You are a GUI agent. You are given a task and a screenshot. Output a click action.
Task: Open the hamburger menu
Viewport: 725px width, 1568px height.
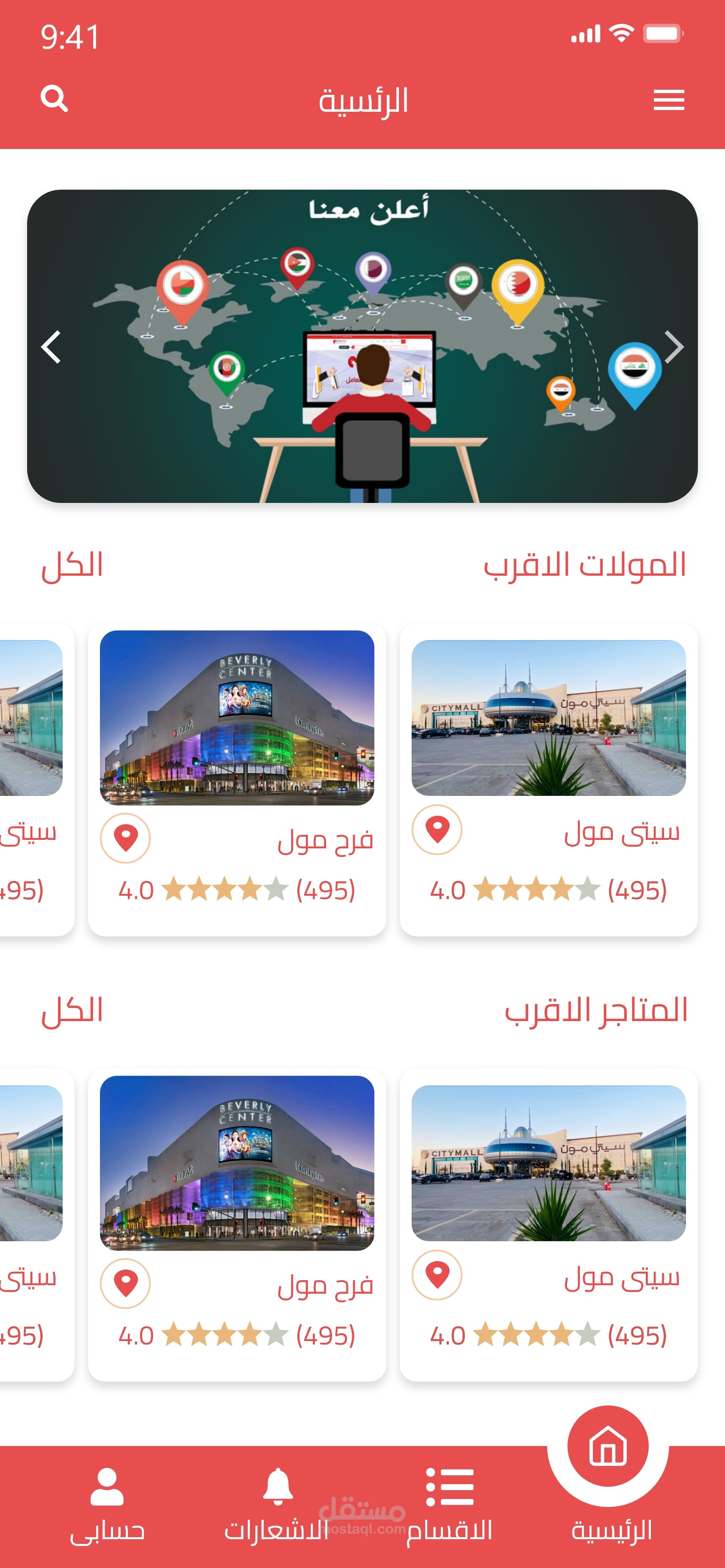tap(668, 100)
